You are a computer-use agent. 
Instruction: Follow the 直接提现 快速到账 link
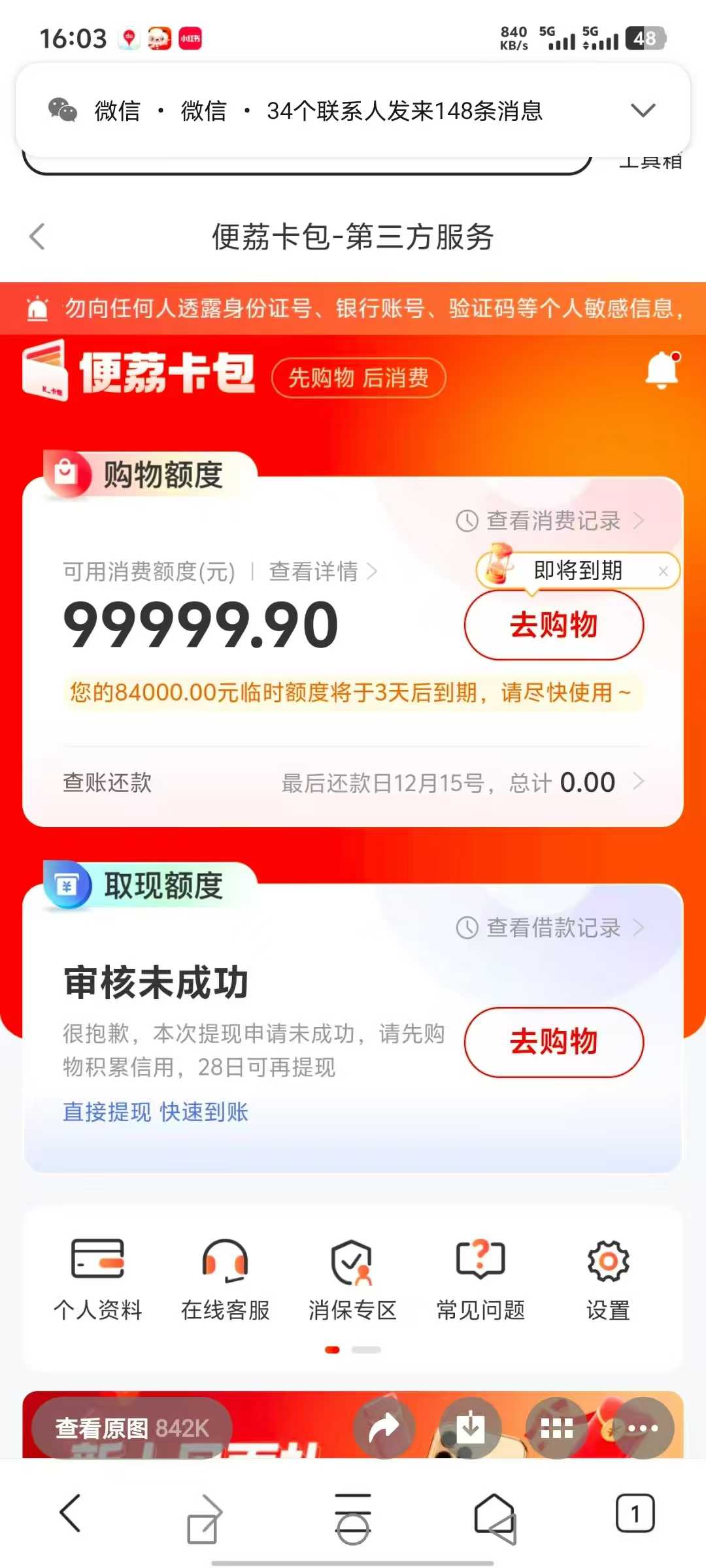156,1112
